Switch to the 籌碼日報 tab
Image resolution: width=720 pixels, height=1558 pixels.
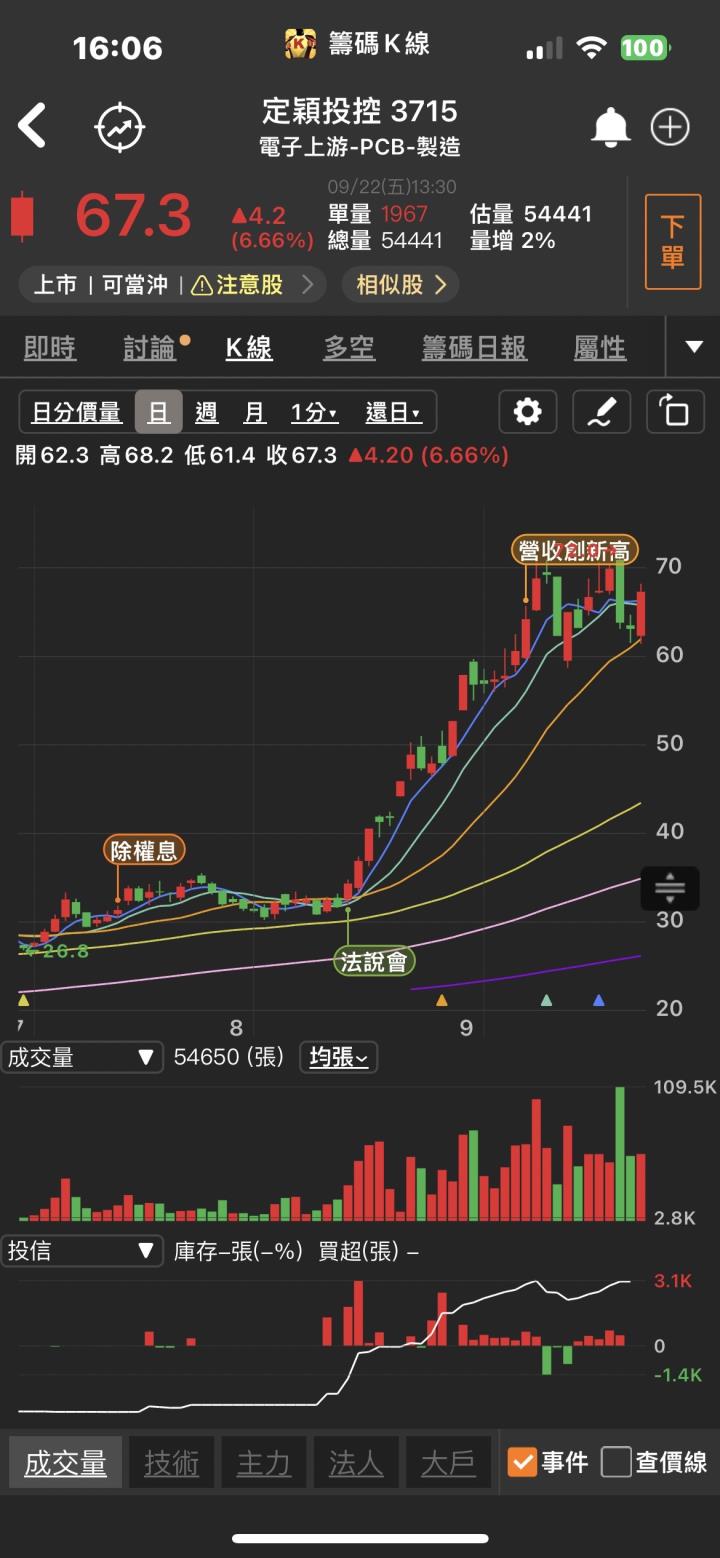(x=474, y=347)
